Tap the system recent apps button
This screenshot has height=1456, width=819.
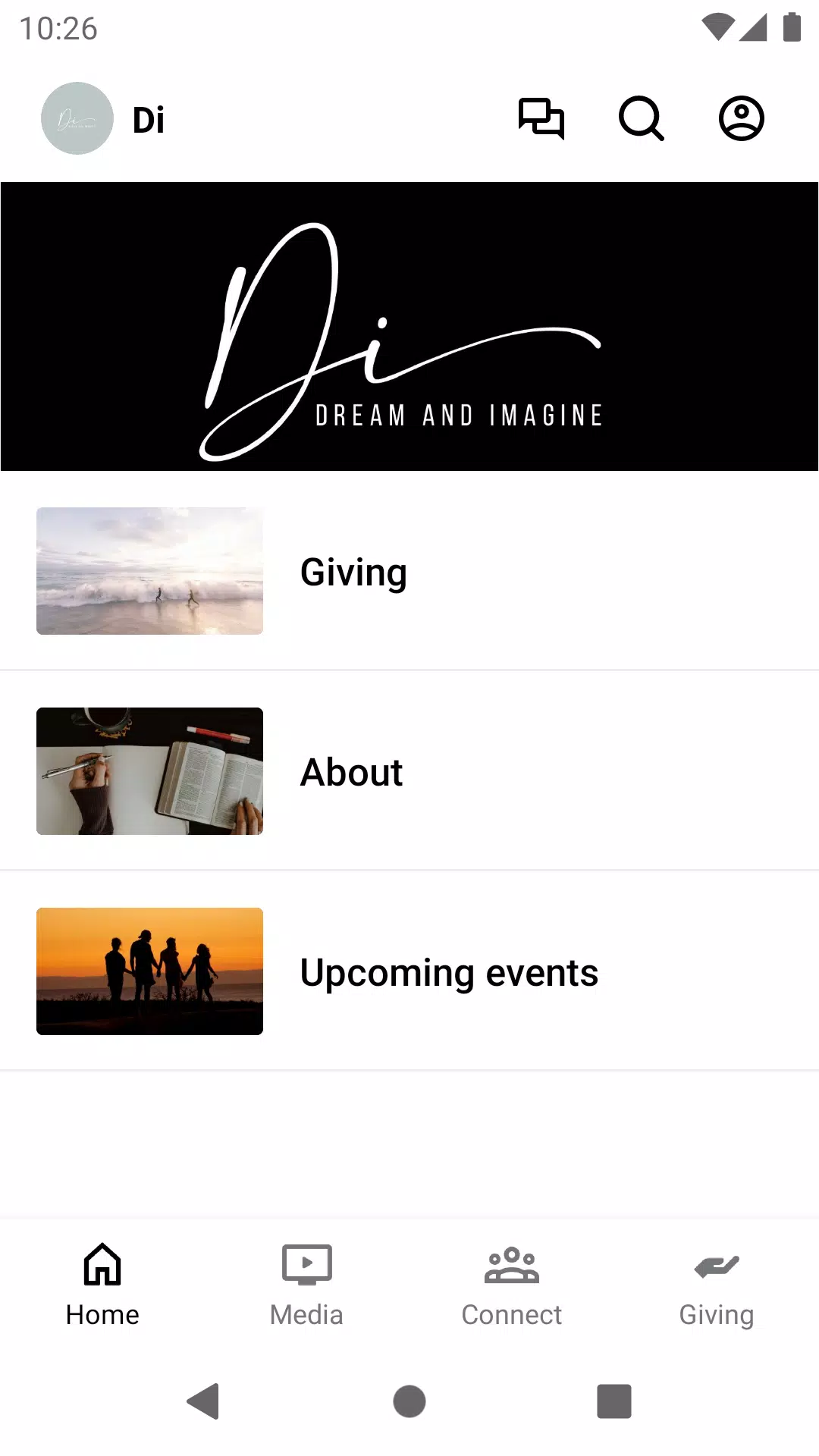tap(614, 1401)
